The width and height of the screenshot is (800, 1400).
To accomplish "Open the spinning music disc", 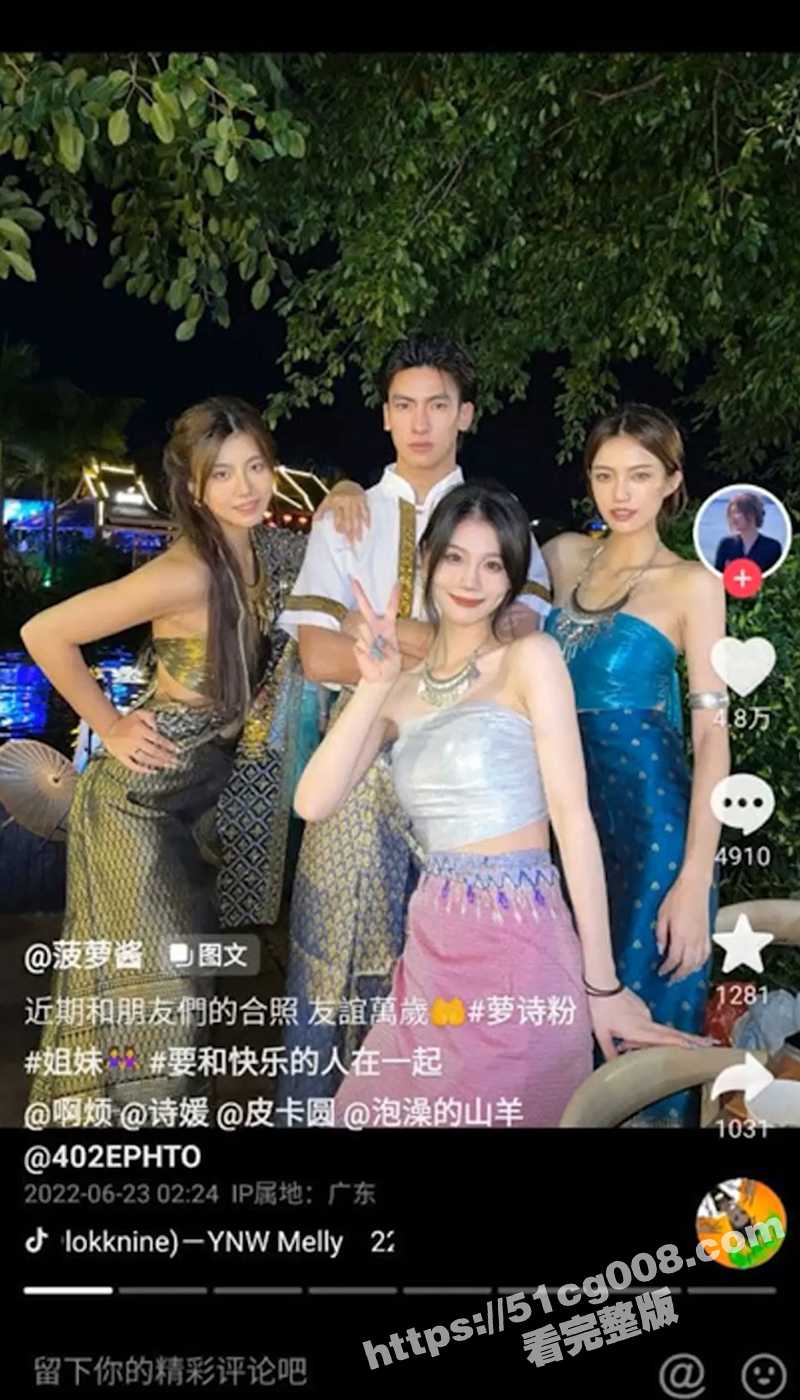I will (x=741, y=1223).
